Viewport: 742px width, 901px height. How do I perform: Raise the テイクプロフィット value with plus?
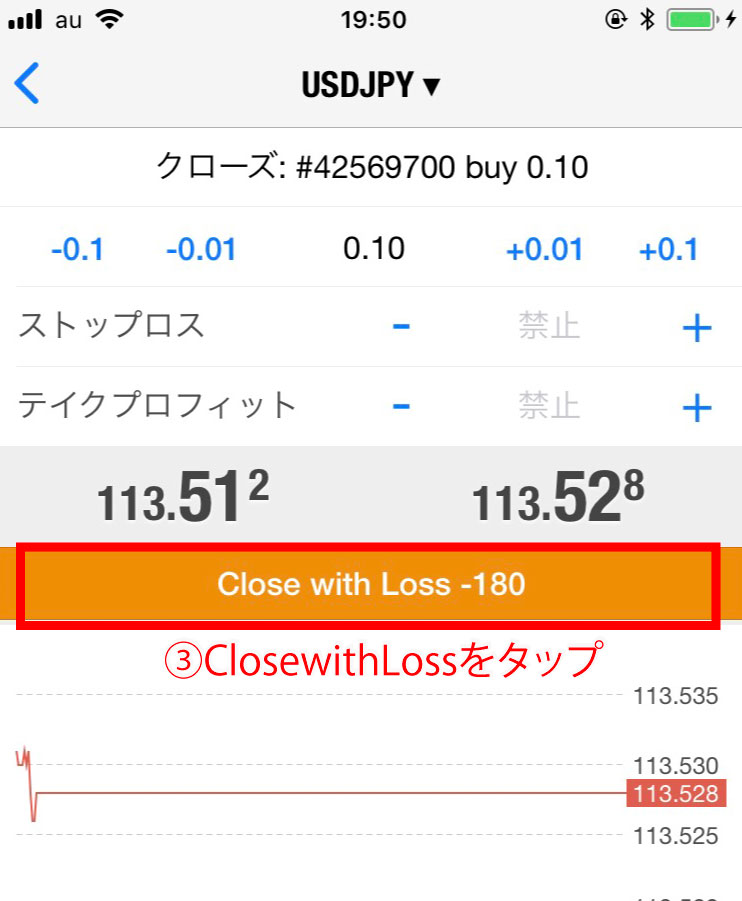pyautogui.click(x=696, y=407)
